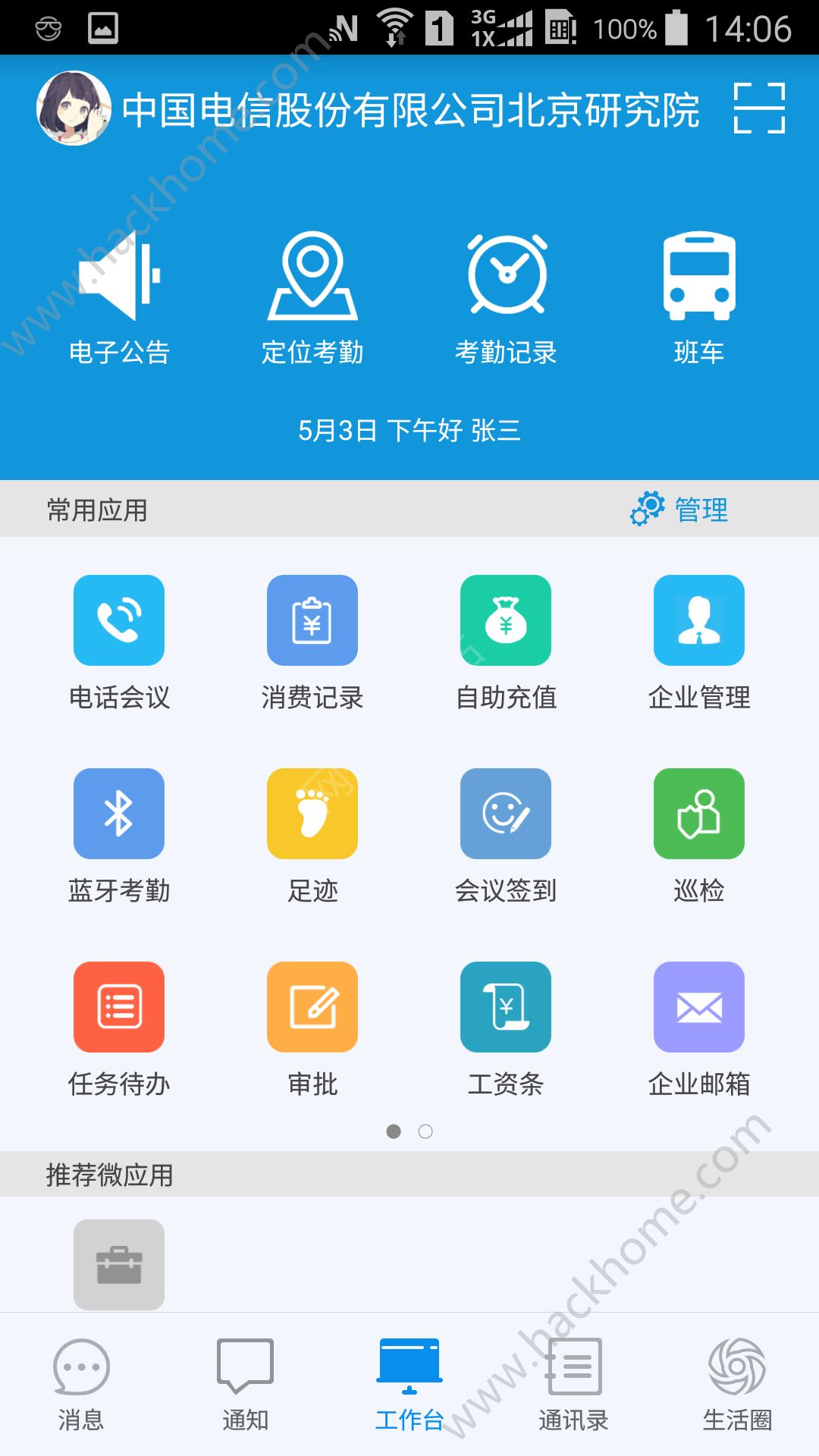This screenshot has height=1456, width=819.
Task: Open 企业邮箱 mailbox
Action: (699, 1007)
